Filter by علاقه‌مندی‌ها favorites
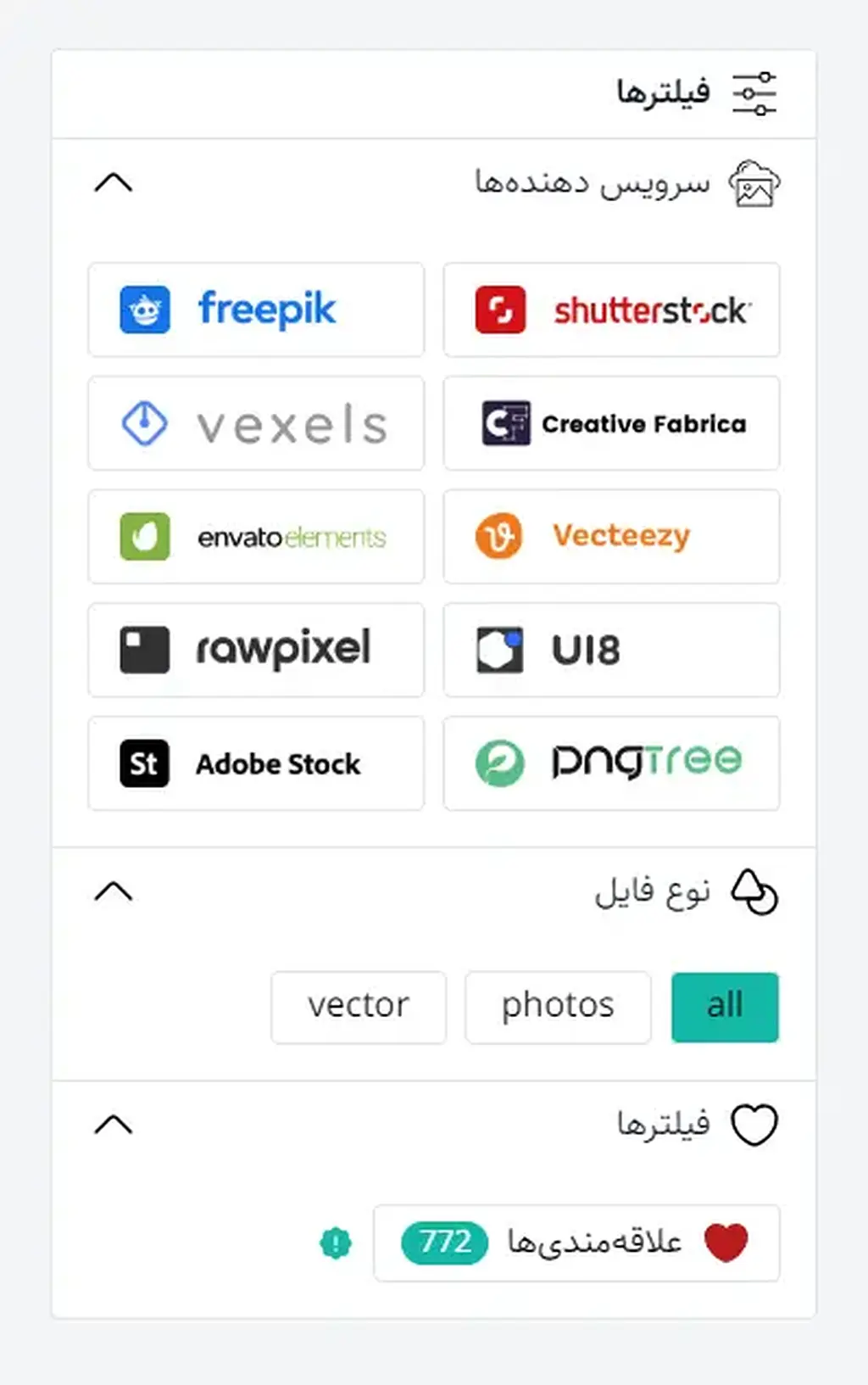 pos(576,1243)
